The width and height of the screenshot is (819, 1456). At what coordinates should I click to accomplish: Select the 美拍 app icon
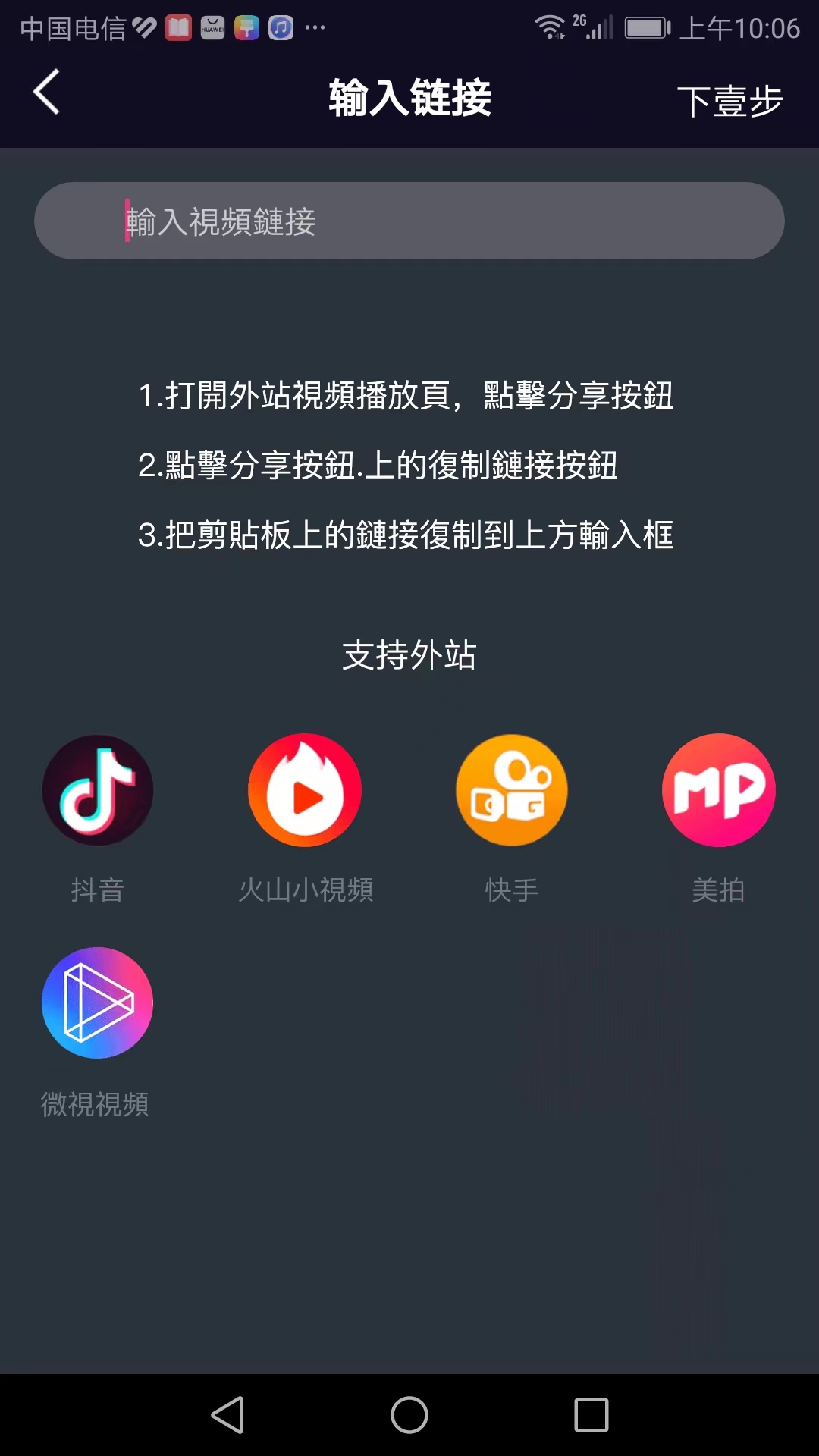tap(718, 790)
